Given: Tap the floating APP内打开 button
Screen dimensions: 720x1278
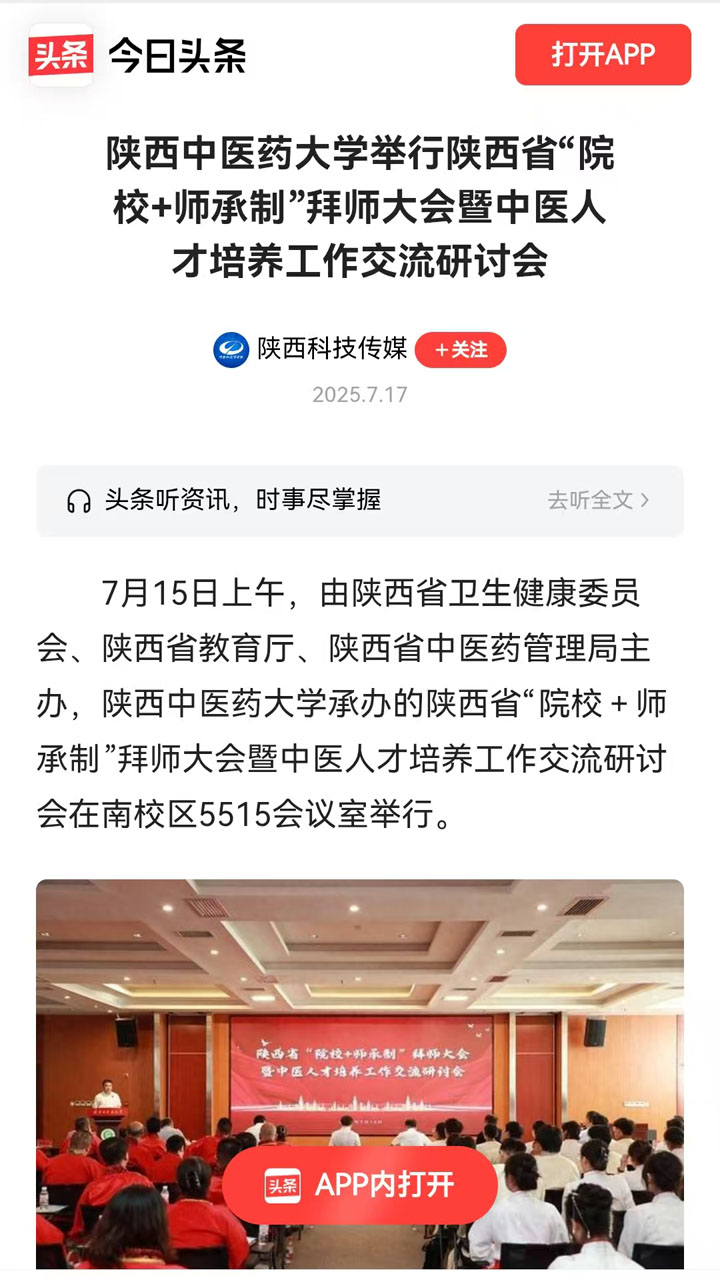Looking at the screenshot, I should (360, 1185).
